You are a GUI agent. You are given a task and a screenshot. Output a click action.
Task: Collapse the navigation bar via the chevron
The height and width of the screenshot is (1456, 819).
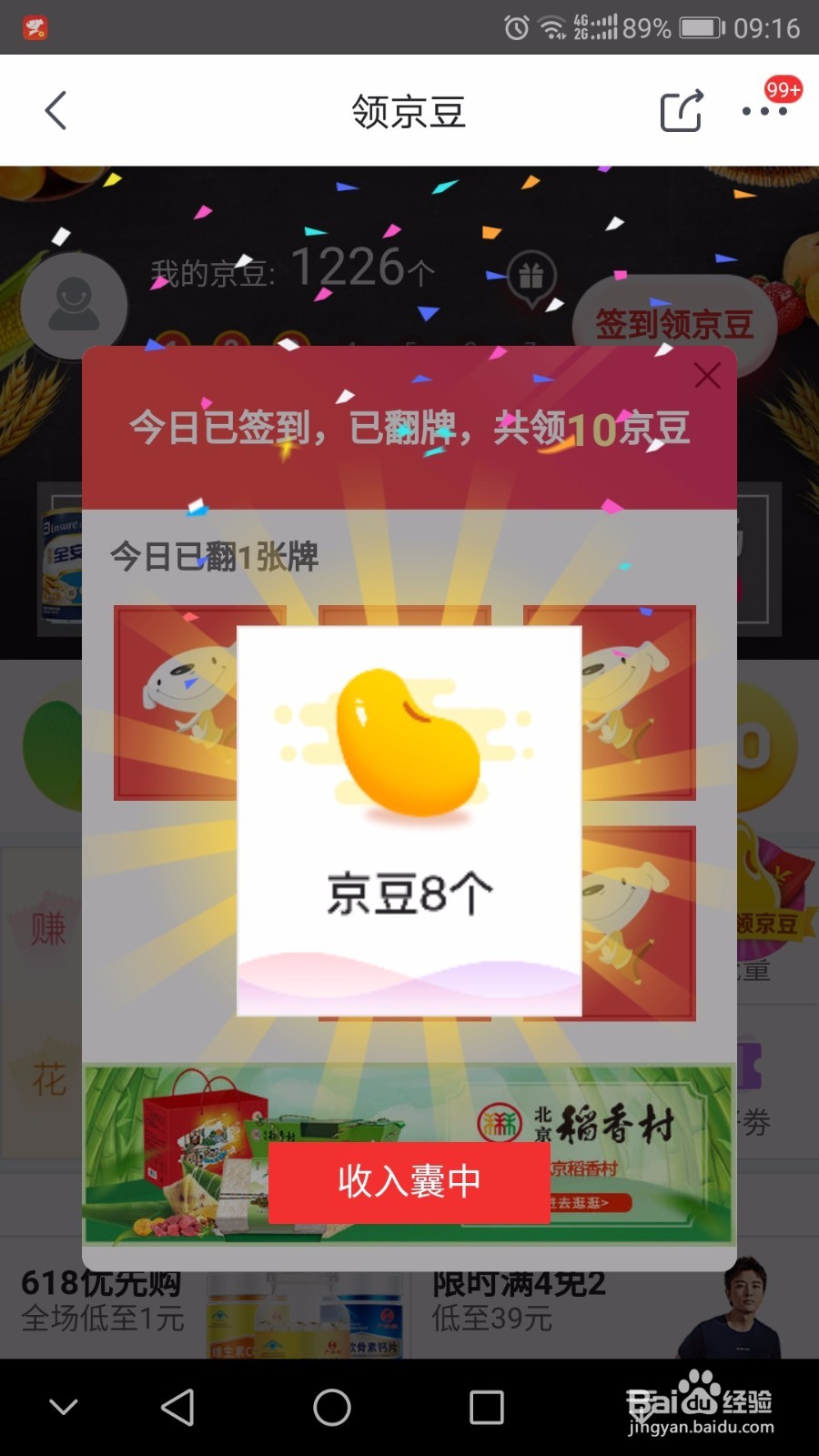60,1406
